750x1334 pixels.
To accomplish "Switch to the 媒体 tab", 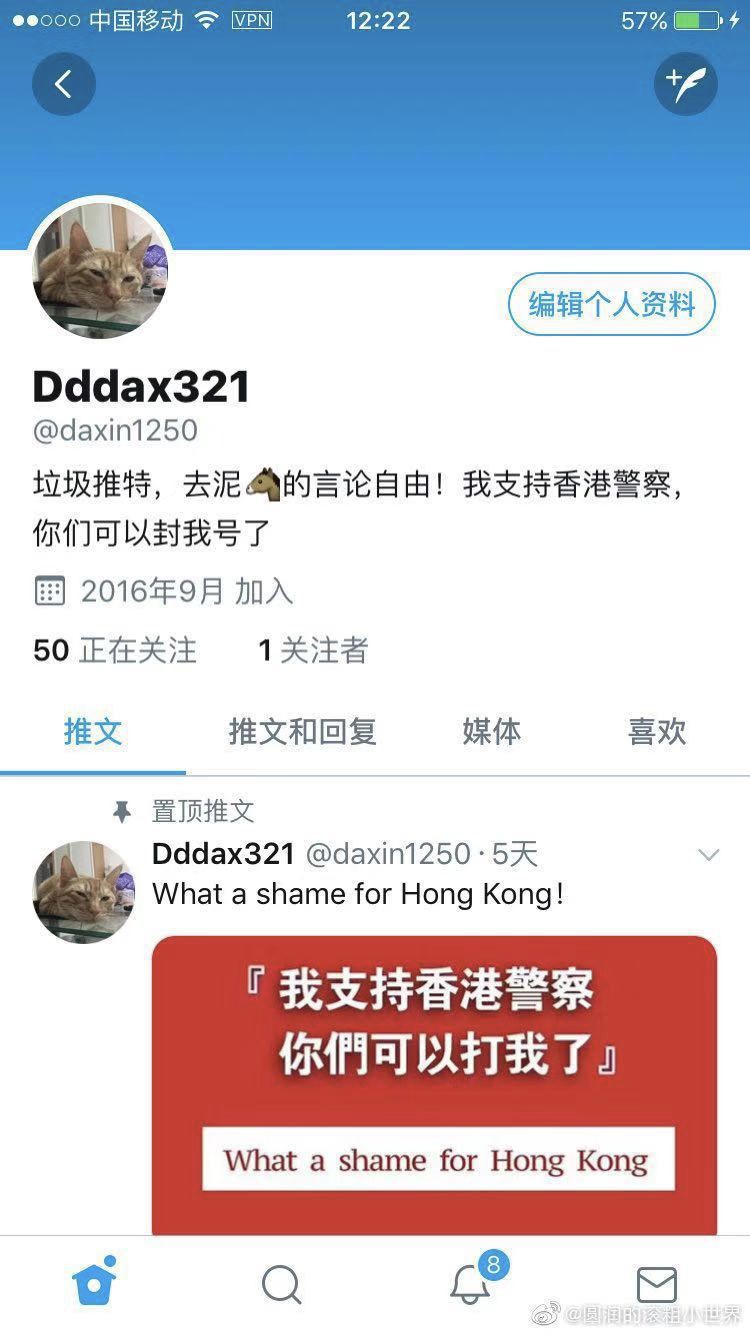I will [491, 732].
